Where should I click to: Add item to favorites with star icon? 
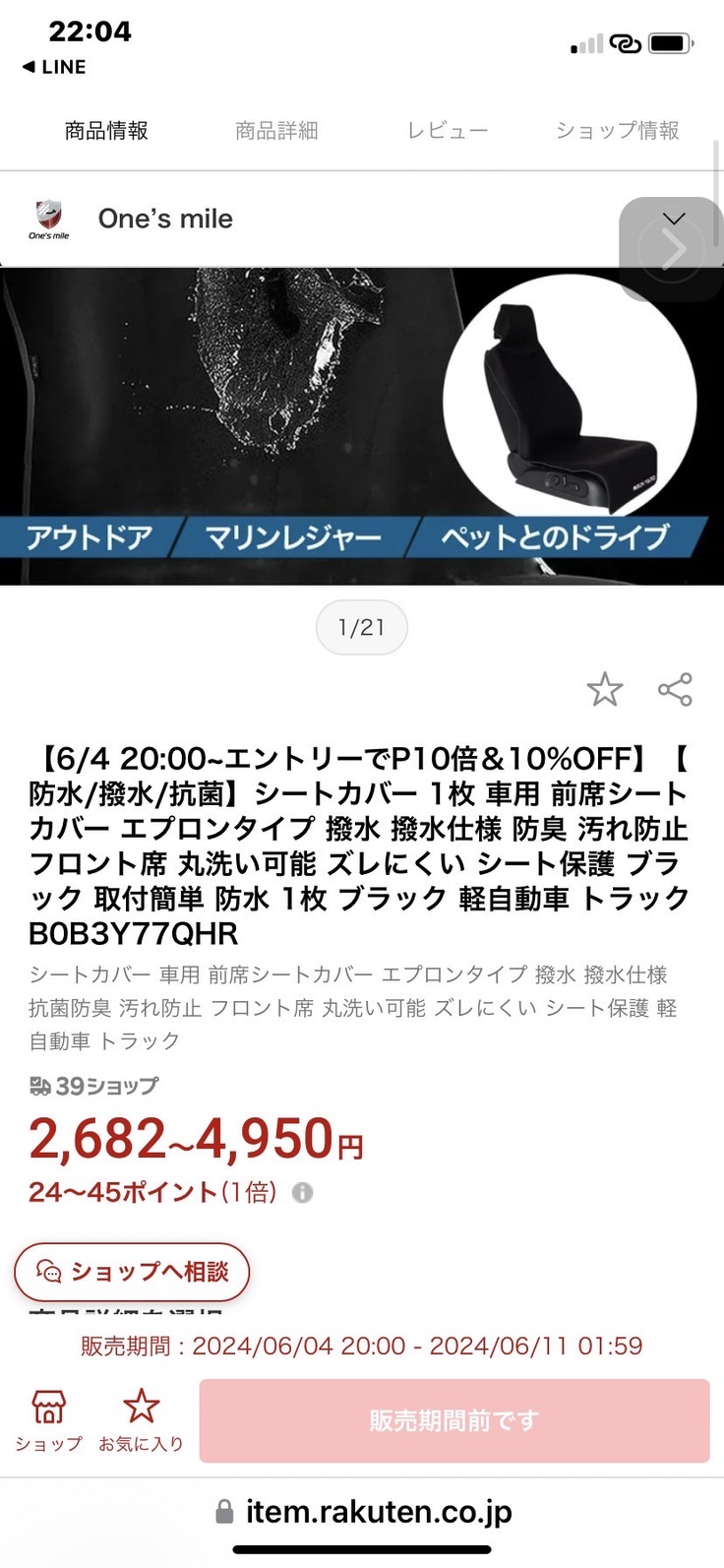tap(605, 690)
